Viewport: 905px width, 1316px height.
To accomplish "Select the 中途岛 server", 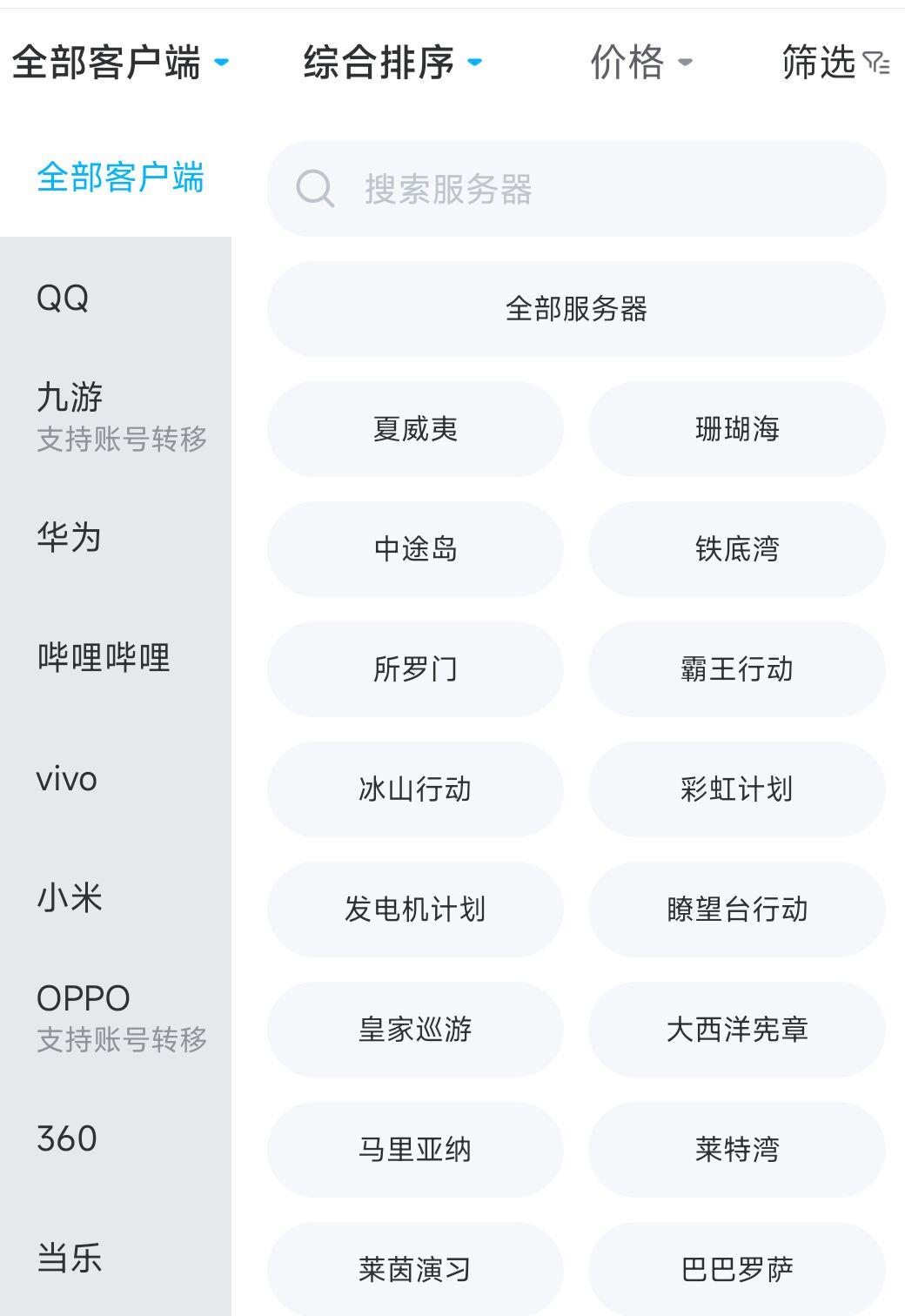I will [415, 549].
